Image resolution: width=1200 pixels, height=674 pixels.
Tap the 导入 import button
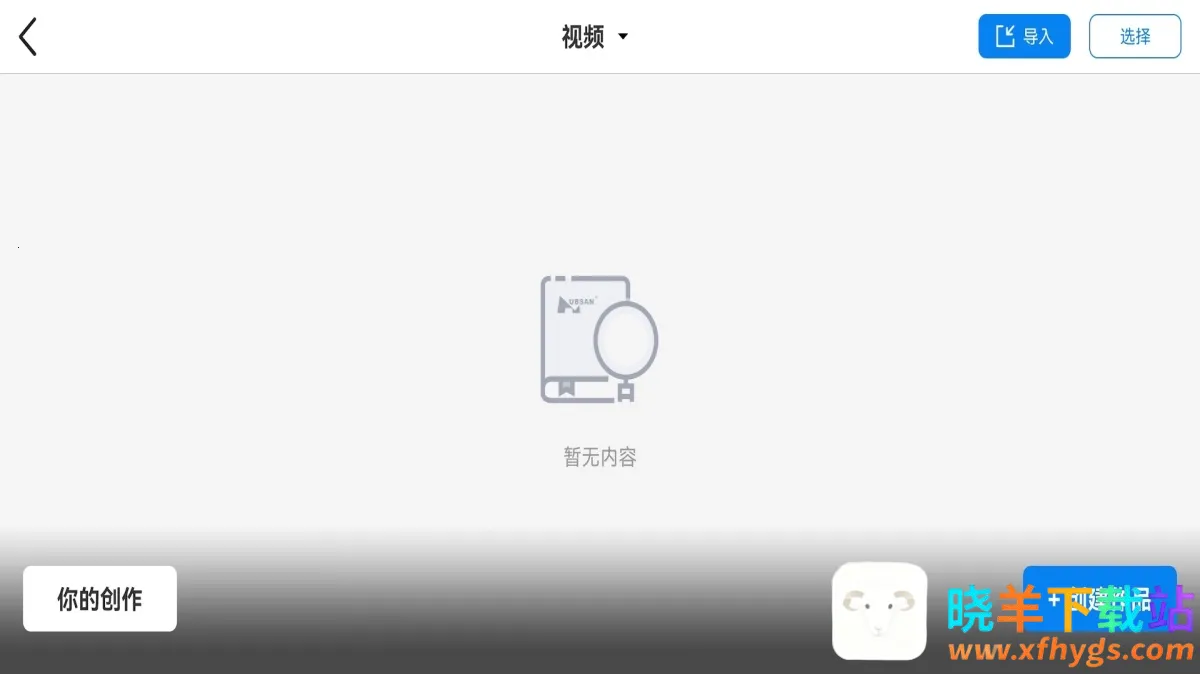1024,36
